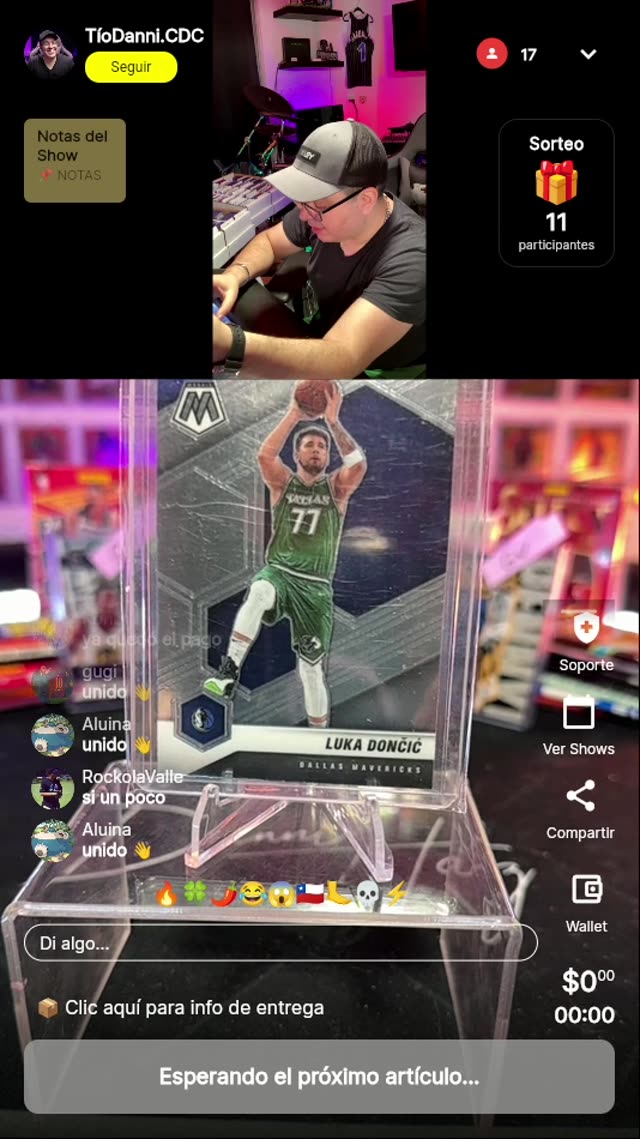
Task: Send the Chile flag emoji reaction
Action: (x=310, y=893)
